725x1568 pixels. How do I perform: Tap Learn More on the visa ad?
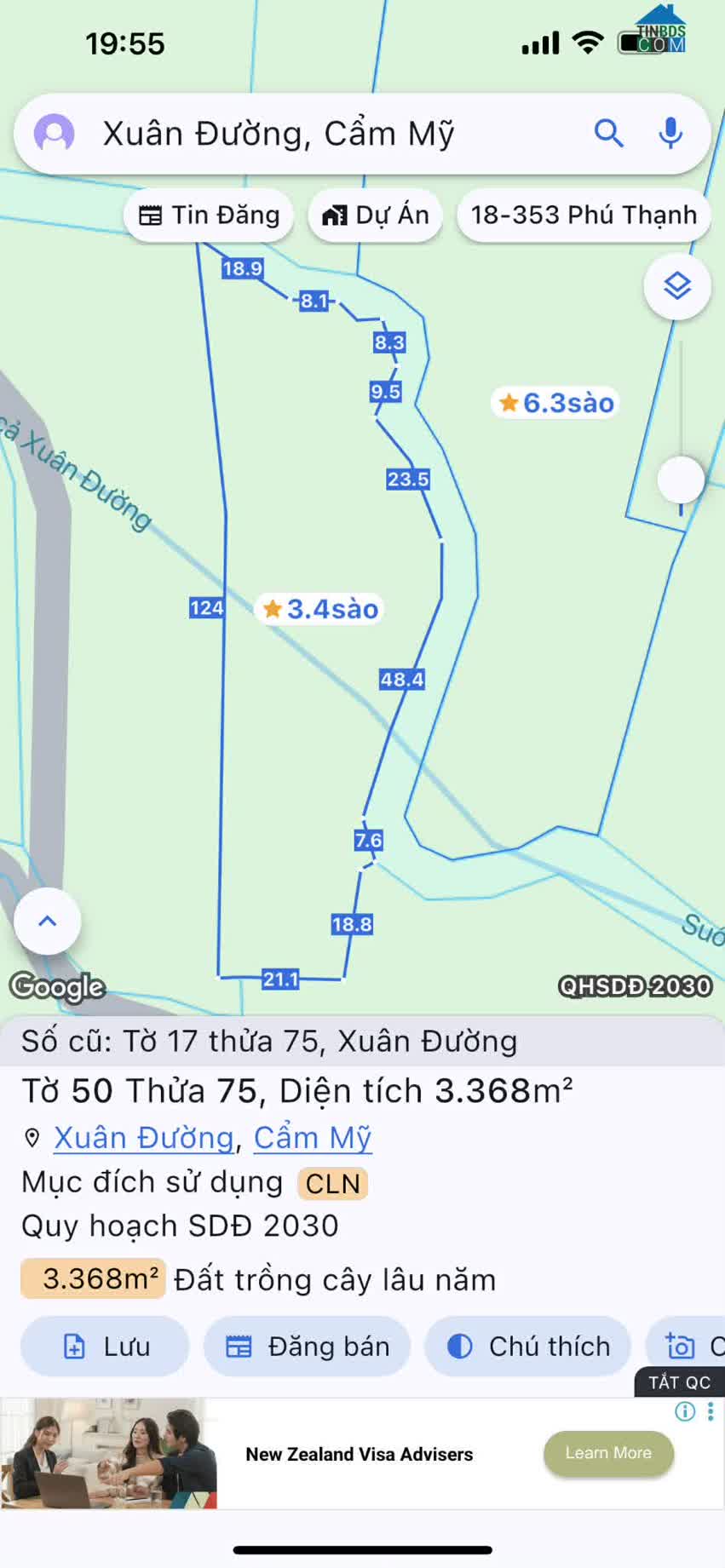click(608, 1453)
